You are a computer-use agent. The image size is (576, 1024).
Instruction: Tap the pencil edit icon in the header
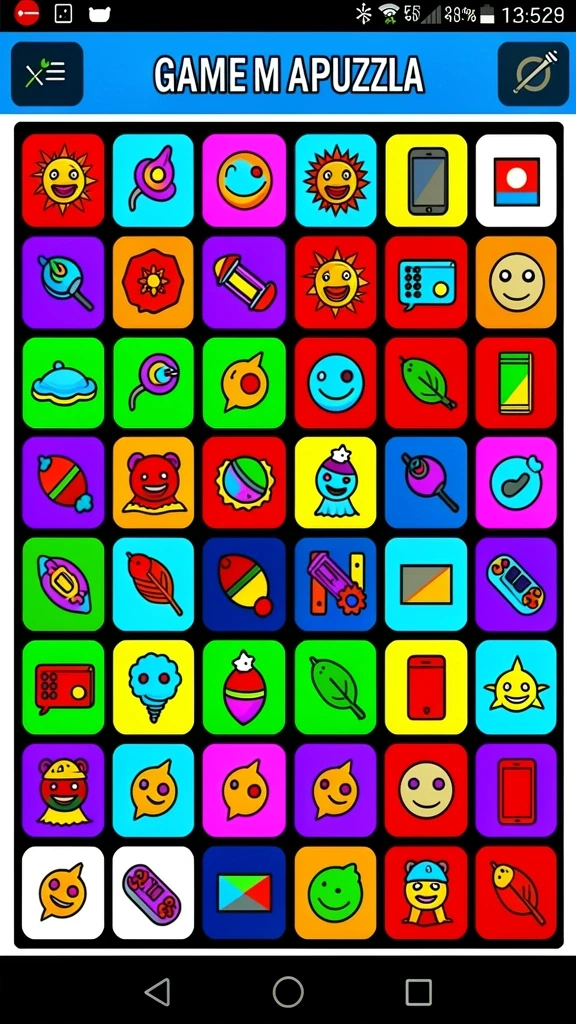pos(534,74)
